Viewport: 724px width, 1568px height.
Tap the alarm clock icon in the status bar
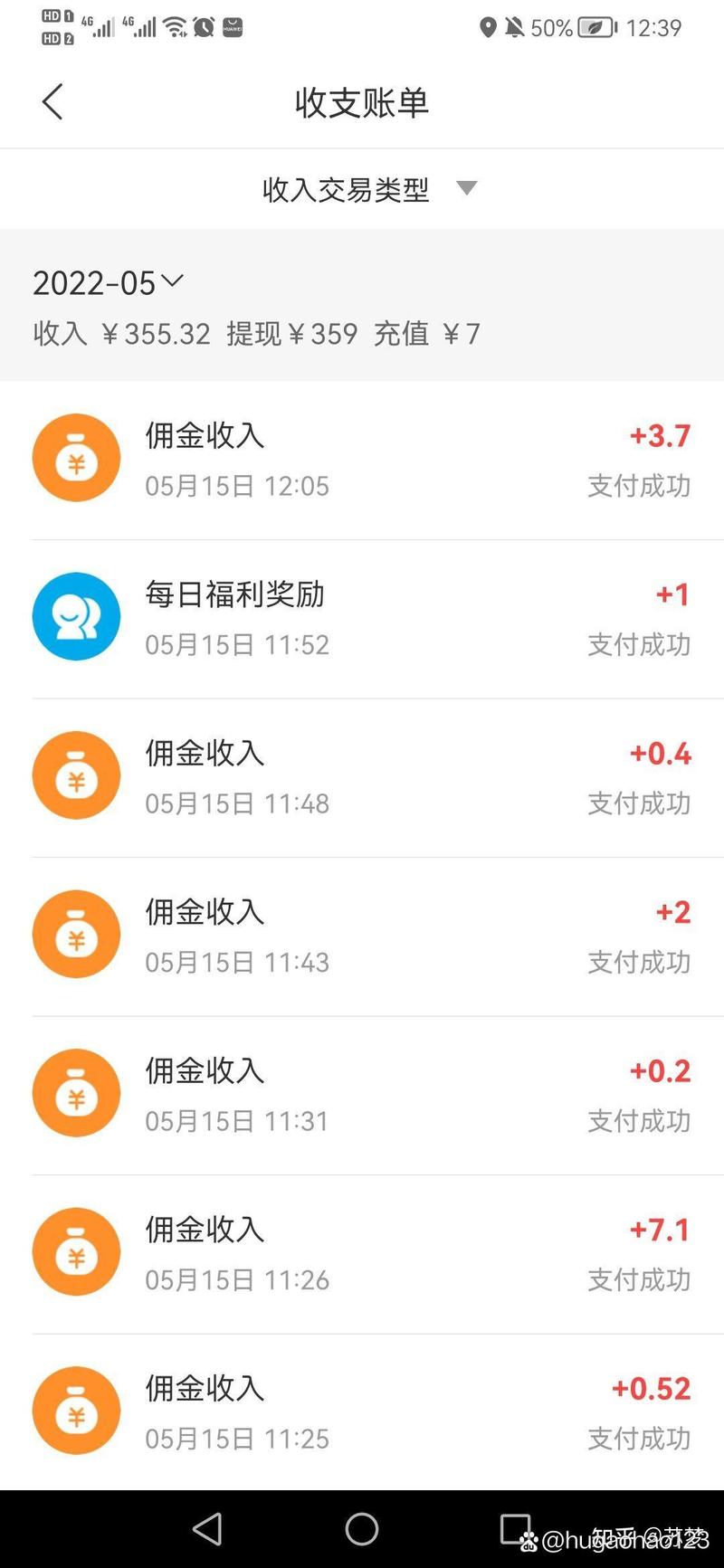tap(201, 27)
